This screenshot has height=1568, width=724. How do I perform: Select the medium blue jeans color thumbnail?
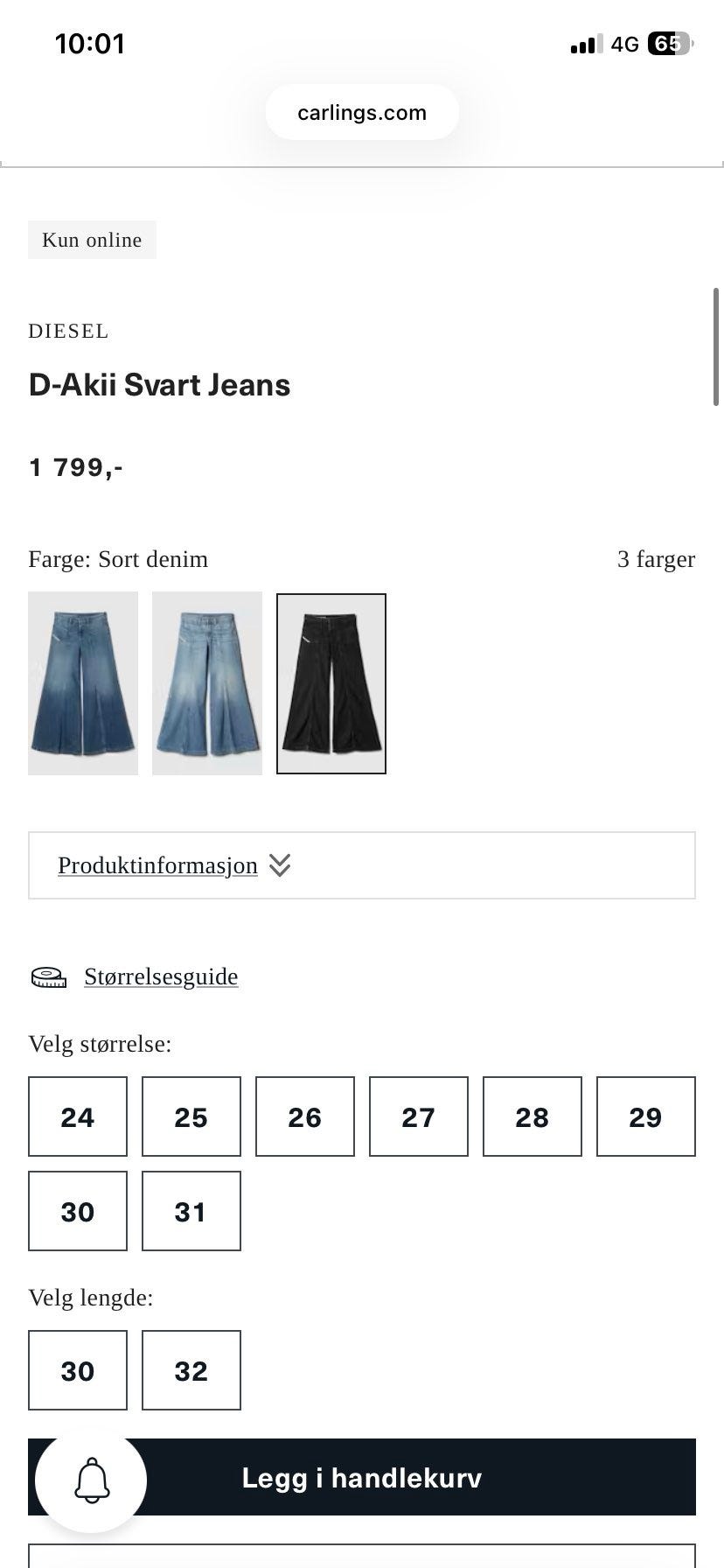[x=83, y=684]
